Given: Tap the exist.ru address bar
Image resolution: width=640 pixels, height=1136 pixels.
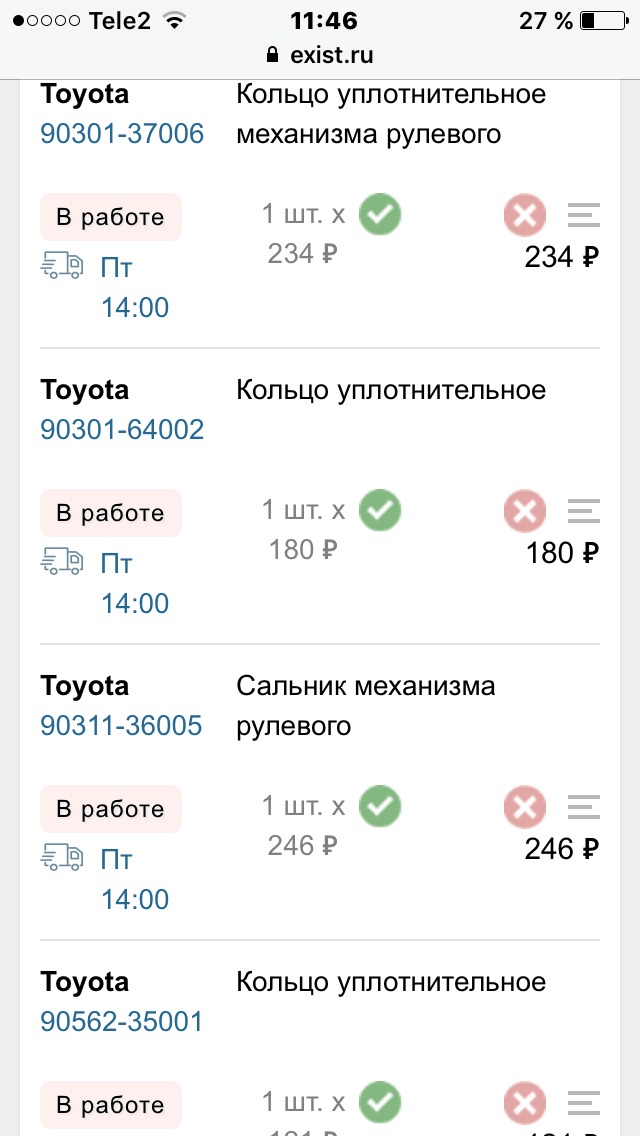Looking at the screenshot, I should (320, 54).
